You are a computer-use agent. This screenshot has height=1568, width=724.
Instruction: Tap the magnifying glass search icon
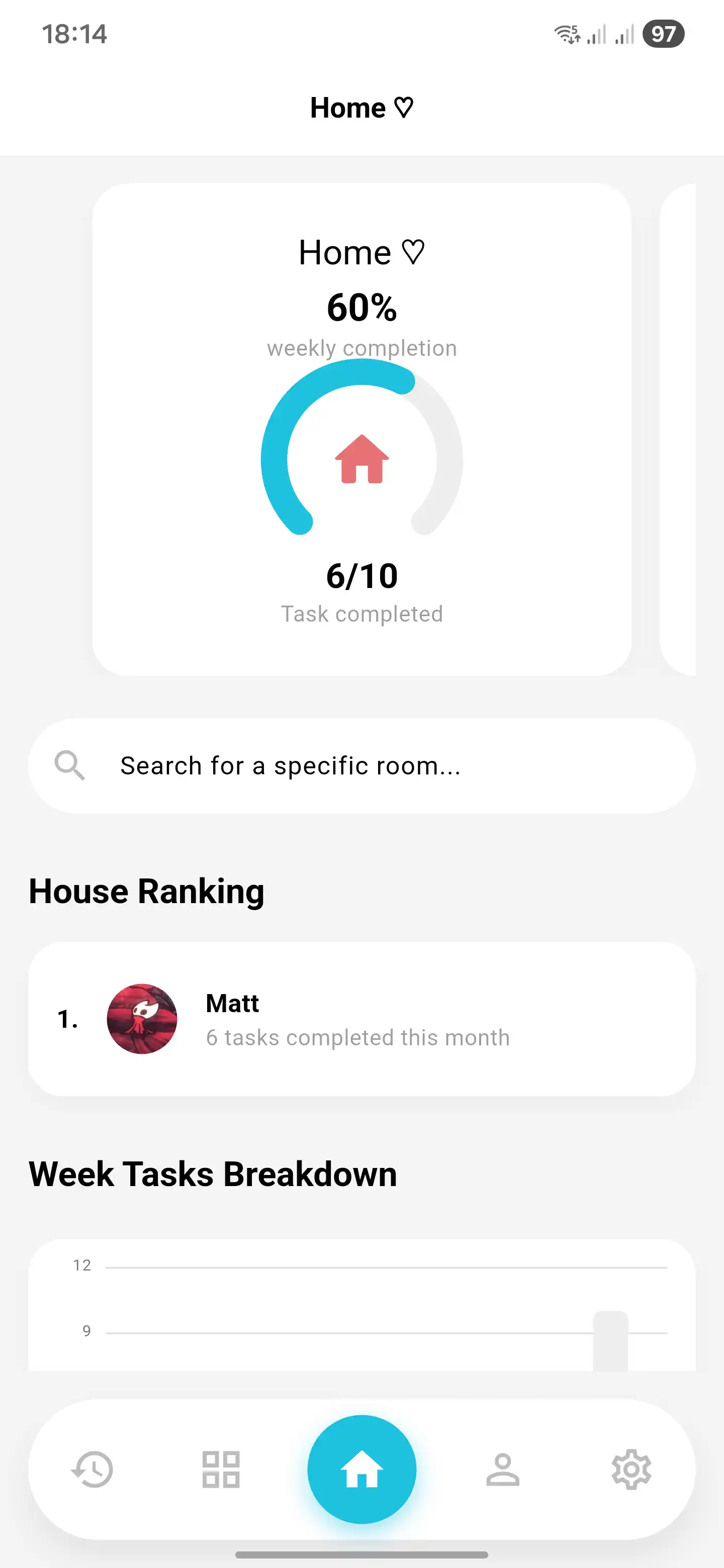coord(69,765)
